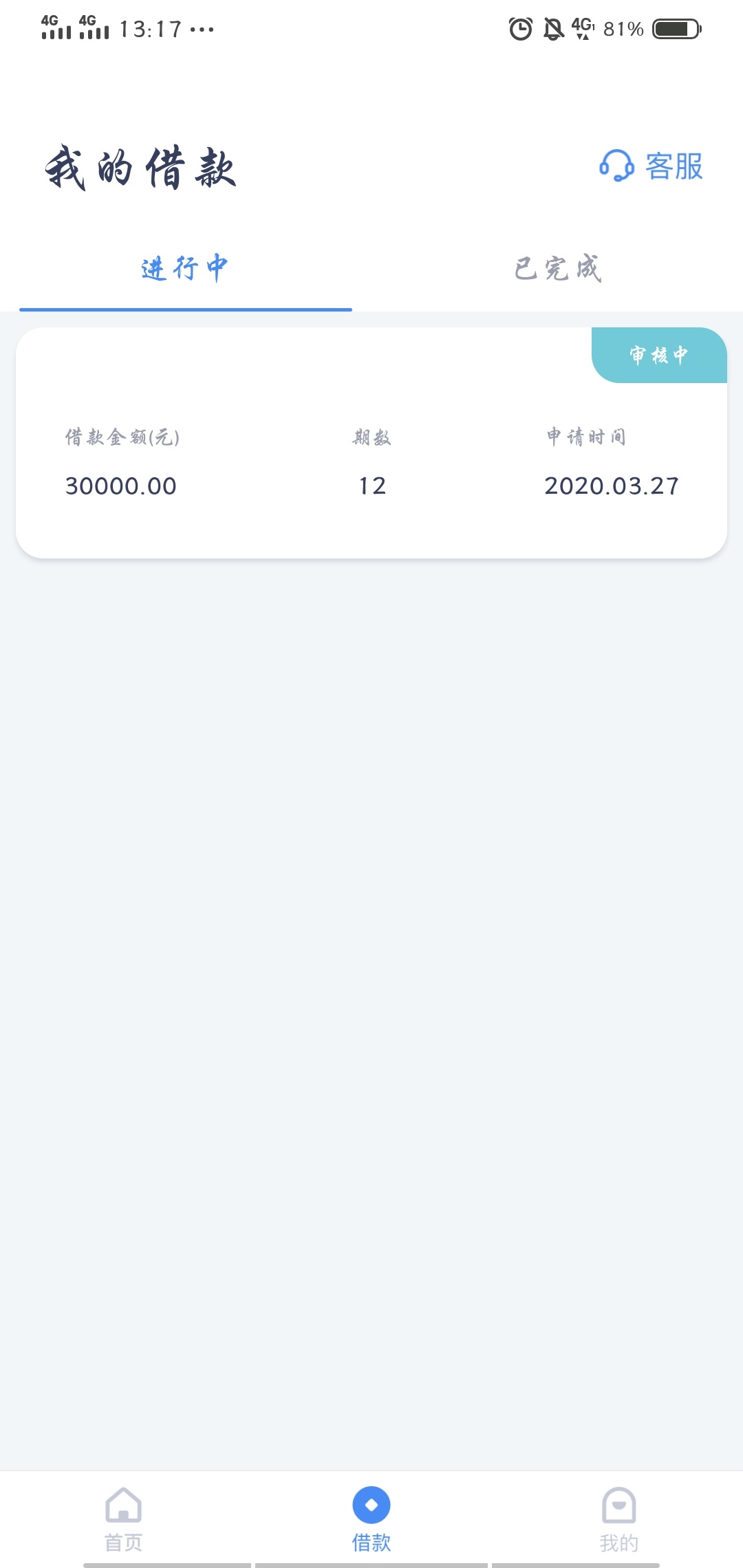This screenshot has height=1568, width=743.
Task: Switch to the 已完成 tab
Action: click(557, 268)
